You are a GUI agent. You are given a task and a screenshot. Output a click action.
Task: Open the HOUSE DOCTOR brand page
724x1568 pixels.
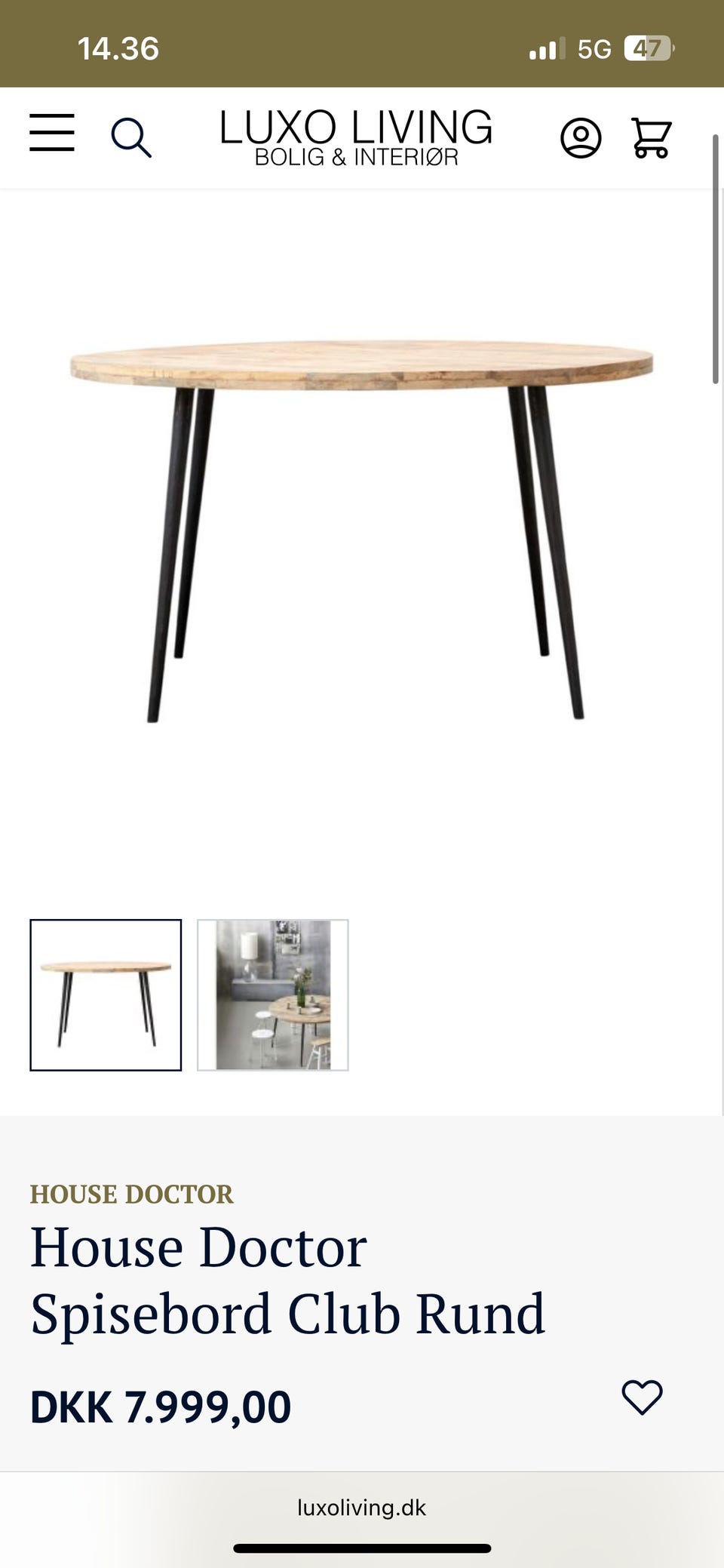[132, 1195]
